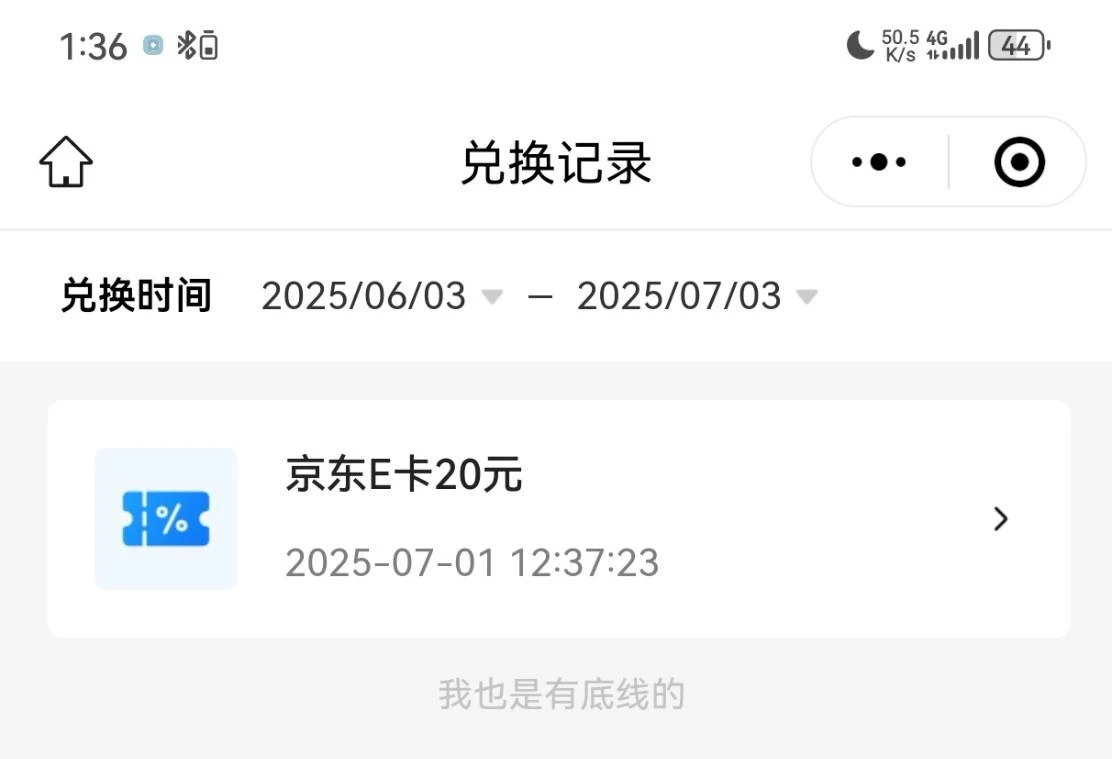Open the three-dot more menu
1112x759 pixels.
[878, 162]
